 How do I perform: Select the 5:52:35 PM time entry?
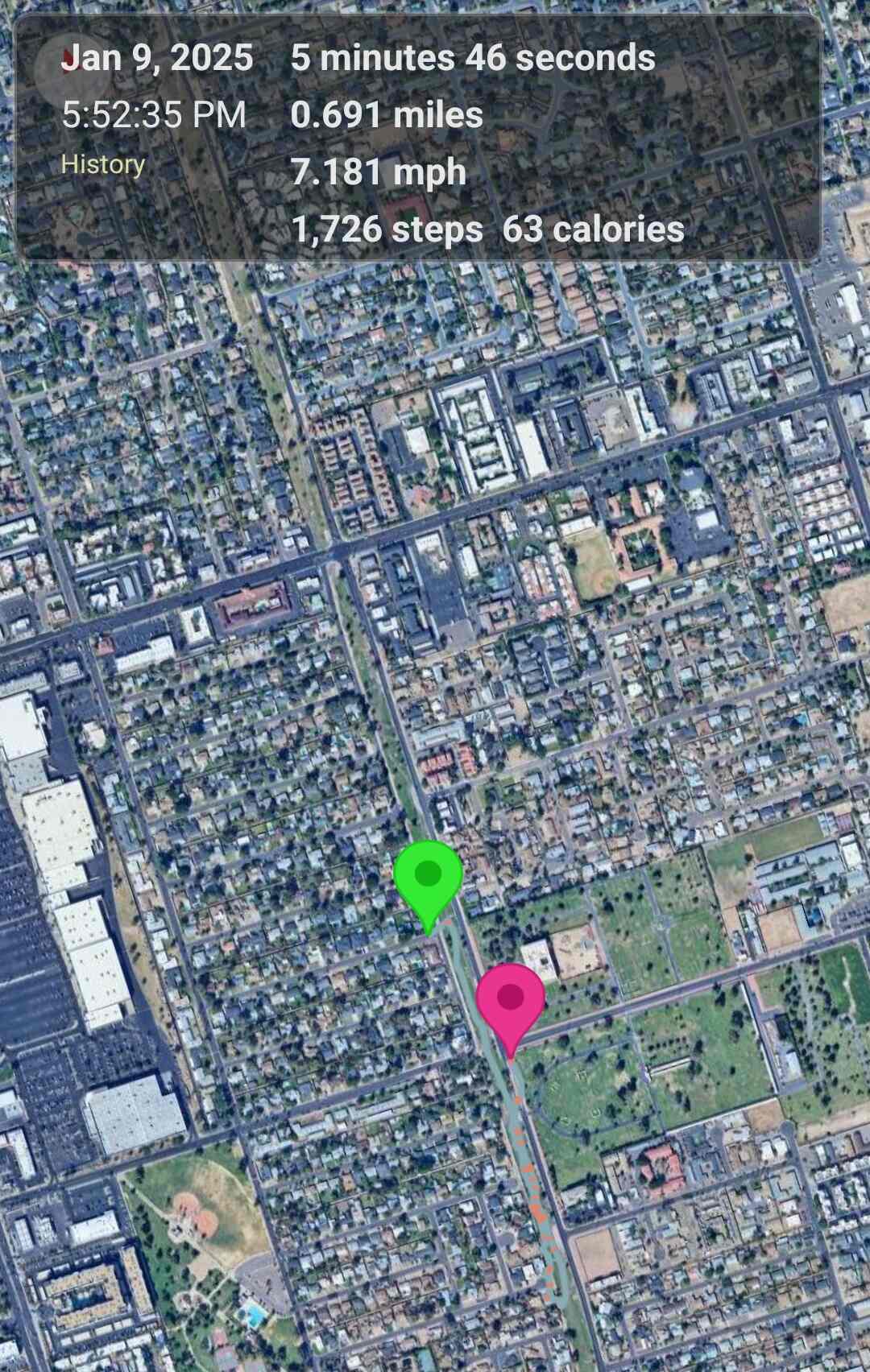click(x=154, y=115)
